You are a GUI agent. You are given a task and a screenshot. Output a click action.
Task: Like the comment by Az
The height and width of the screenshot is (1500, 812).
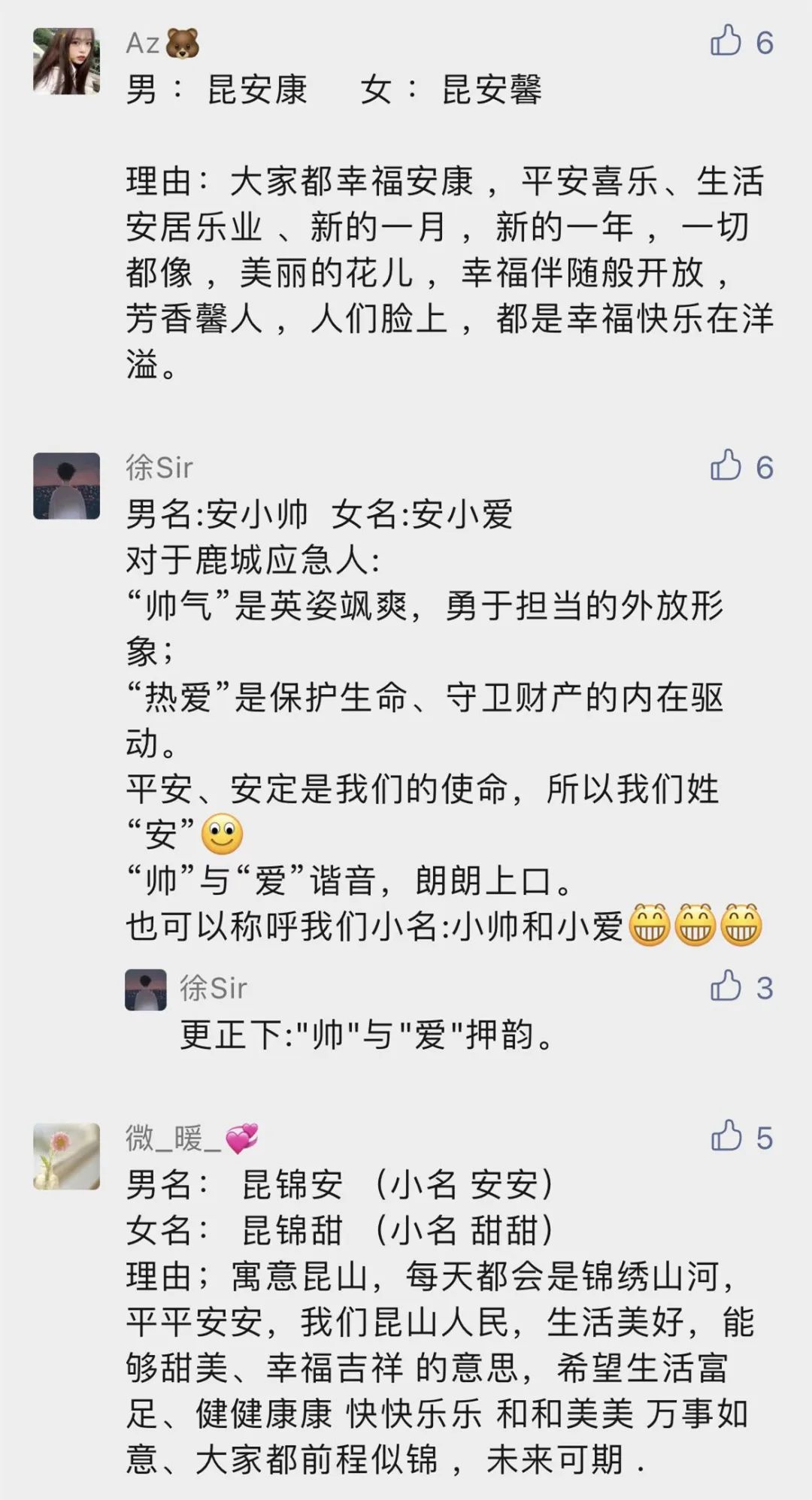726,41
